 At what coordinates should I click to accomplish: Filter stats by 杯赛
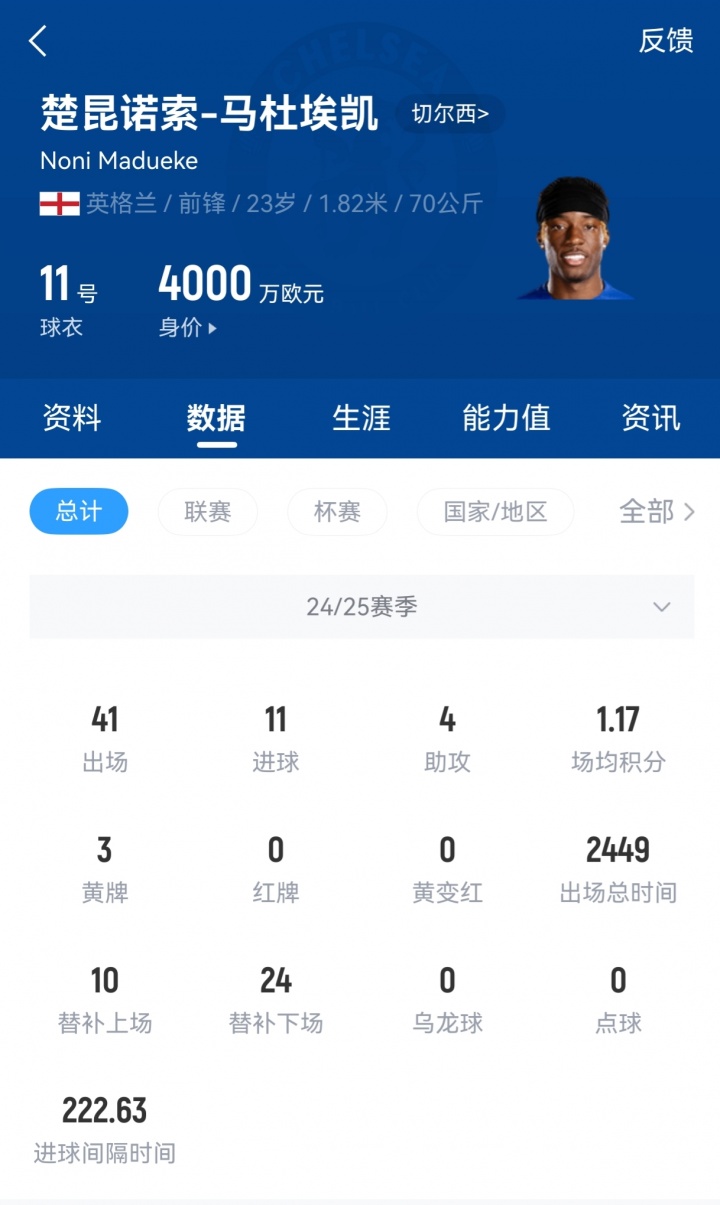click(337, 512)
